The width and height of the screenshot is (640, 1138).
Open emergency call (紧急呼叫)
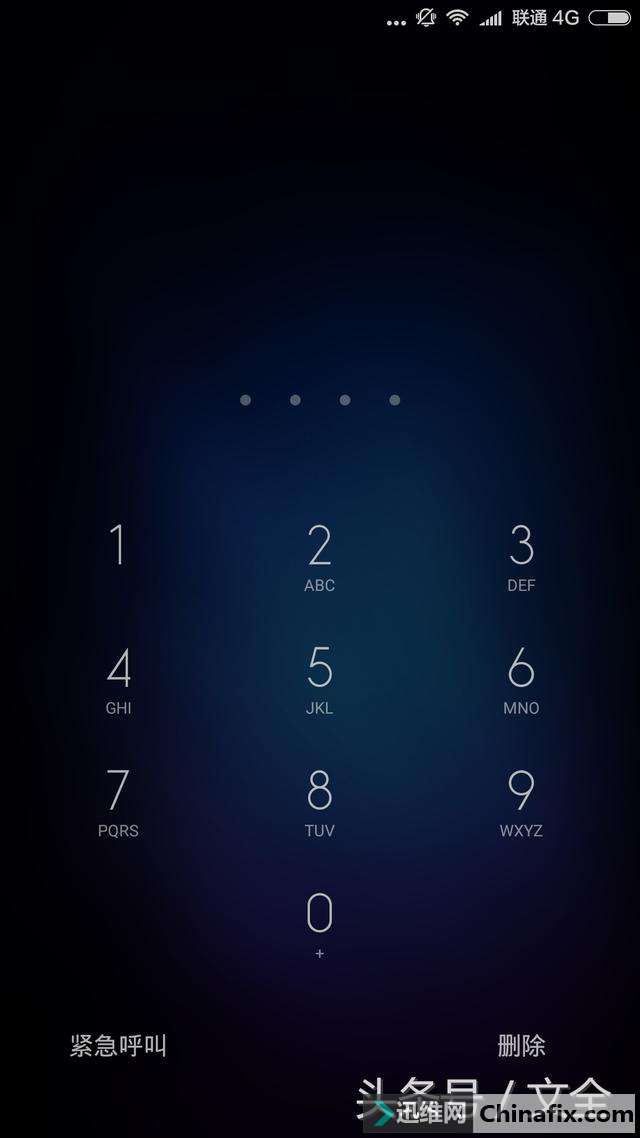(118, 1046)
